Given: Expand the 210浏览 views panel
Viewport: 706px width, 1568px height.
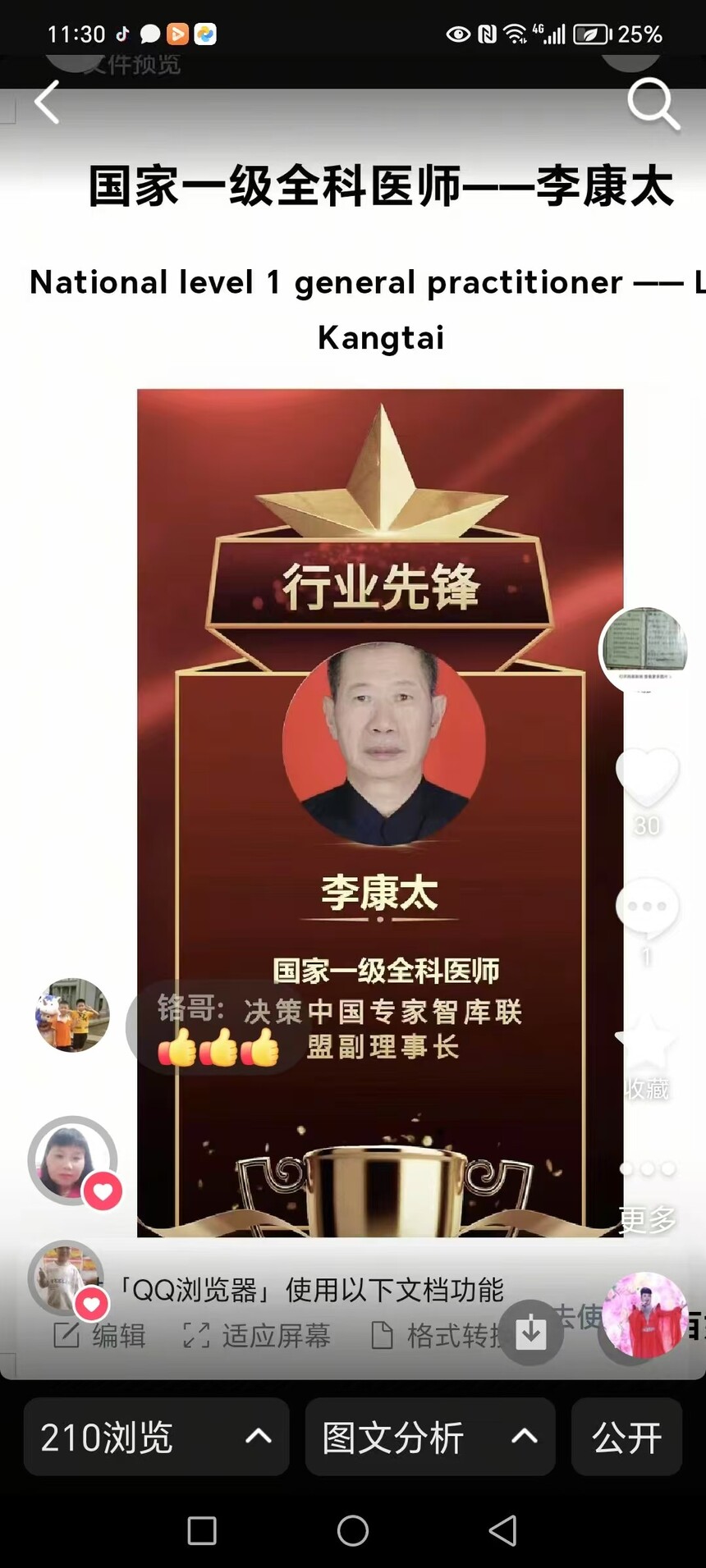Looking at the screenshot, I should pos(156,1437).
